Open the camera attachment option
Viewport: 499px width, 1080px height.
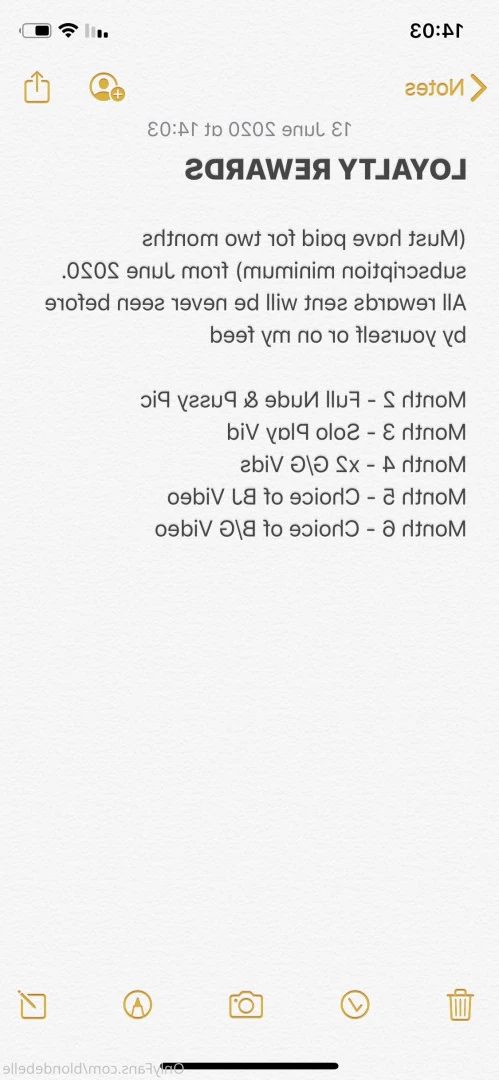point(246,1005)
